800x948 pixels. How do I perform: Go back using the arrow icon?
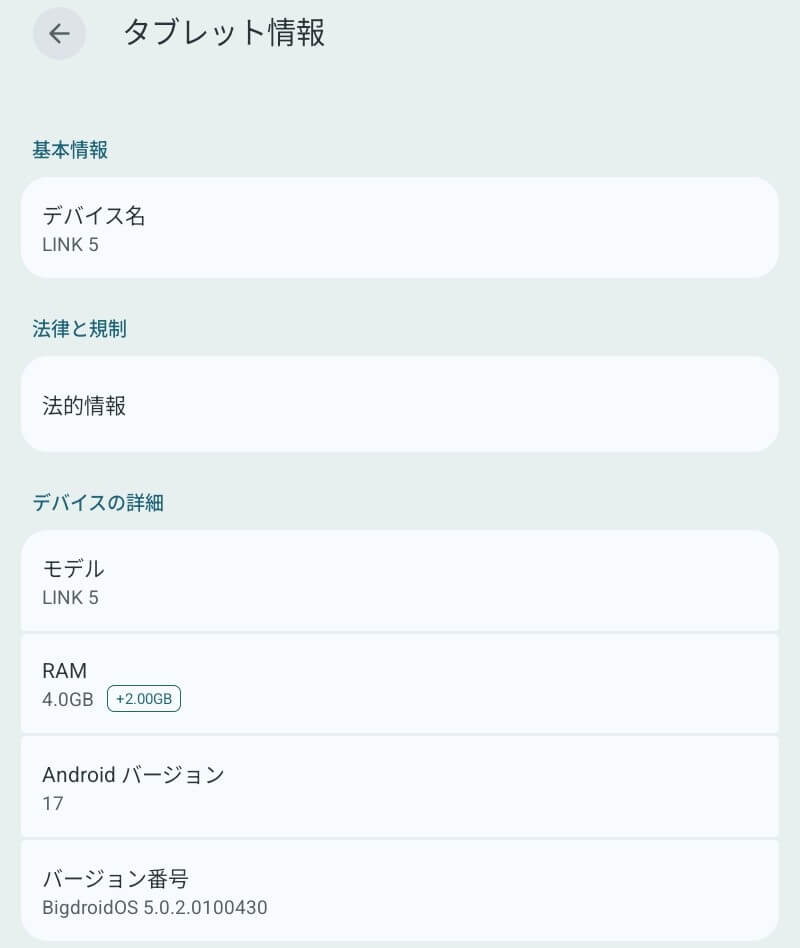(x=59, y=34)
